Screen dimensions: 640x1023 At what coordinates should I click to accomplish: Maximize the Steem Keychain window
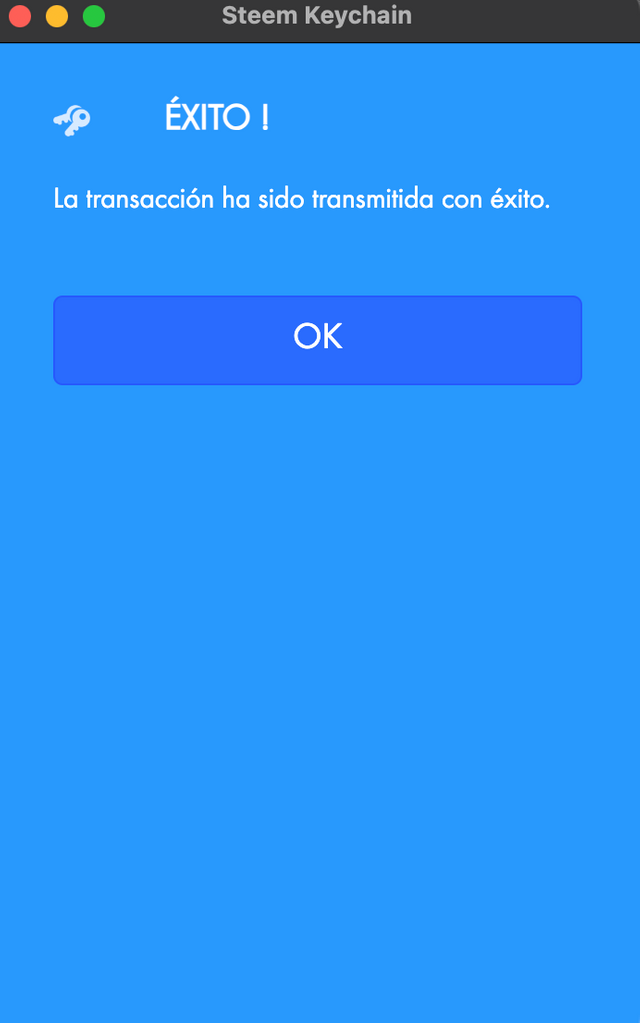(94, 16)
